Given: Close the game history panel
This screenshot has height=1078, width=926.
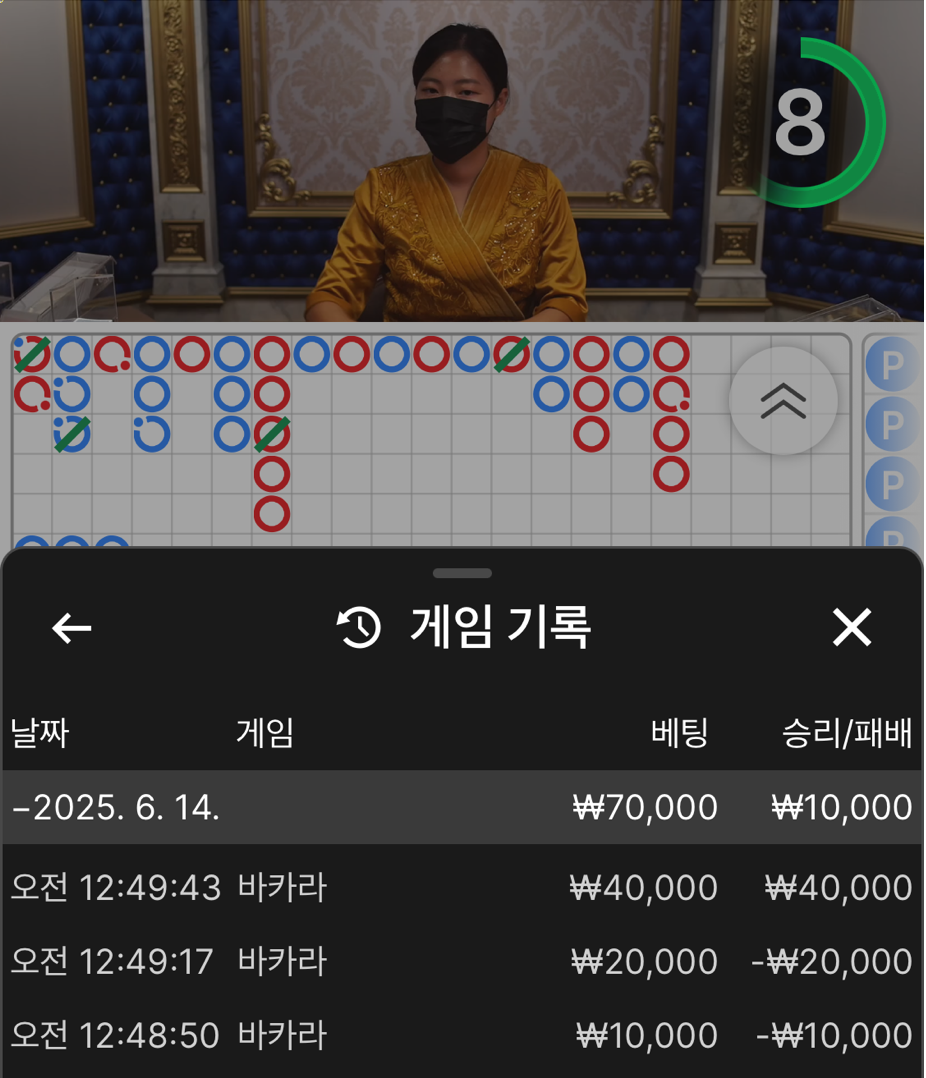Looking at the screenshot, I should point(852,628).
